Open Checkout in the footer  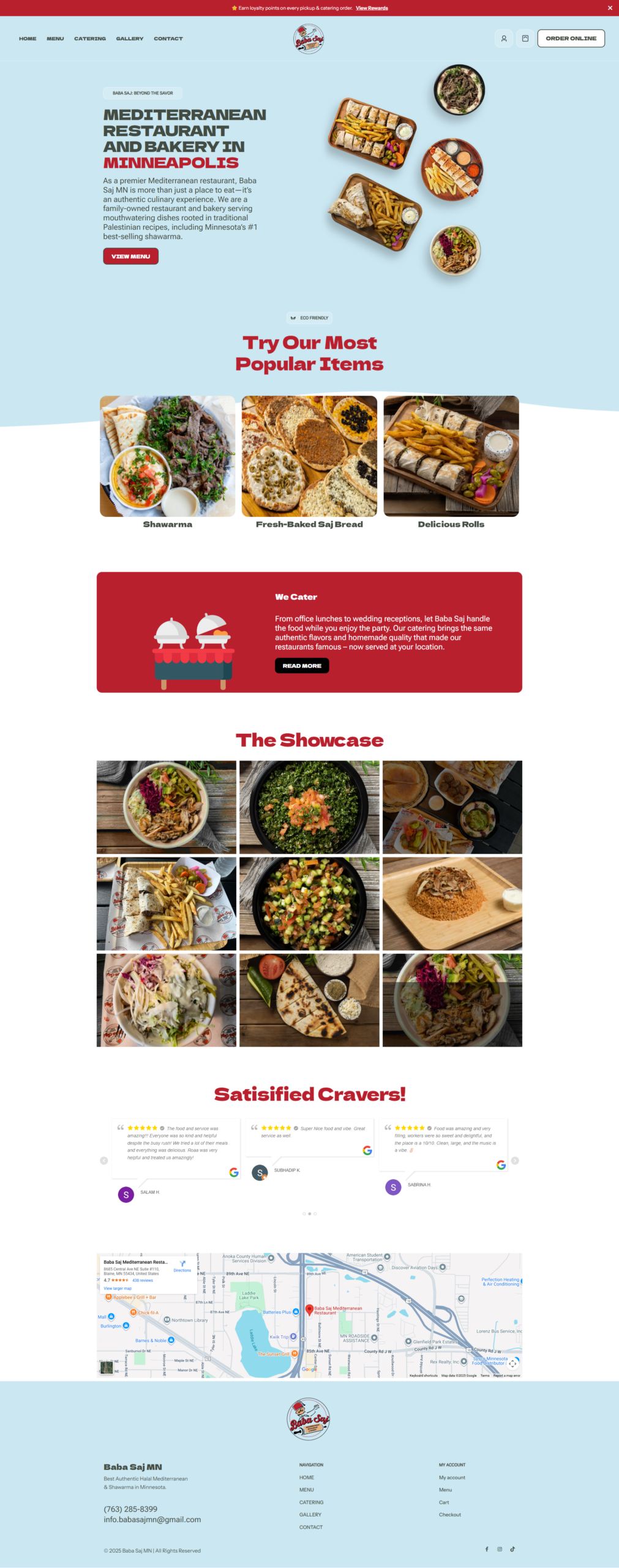point(450,1515)
